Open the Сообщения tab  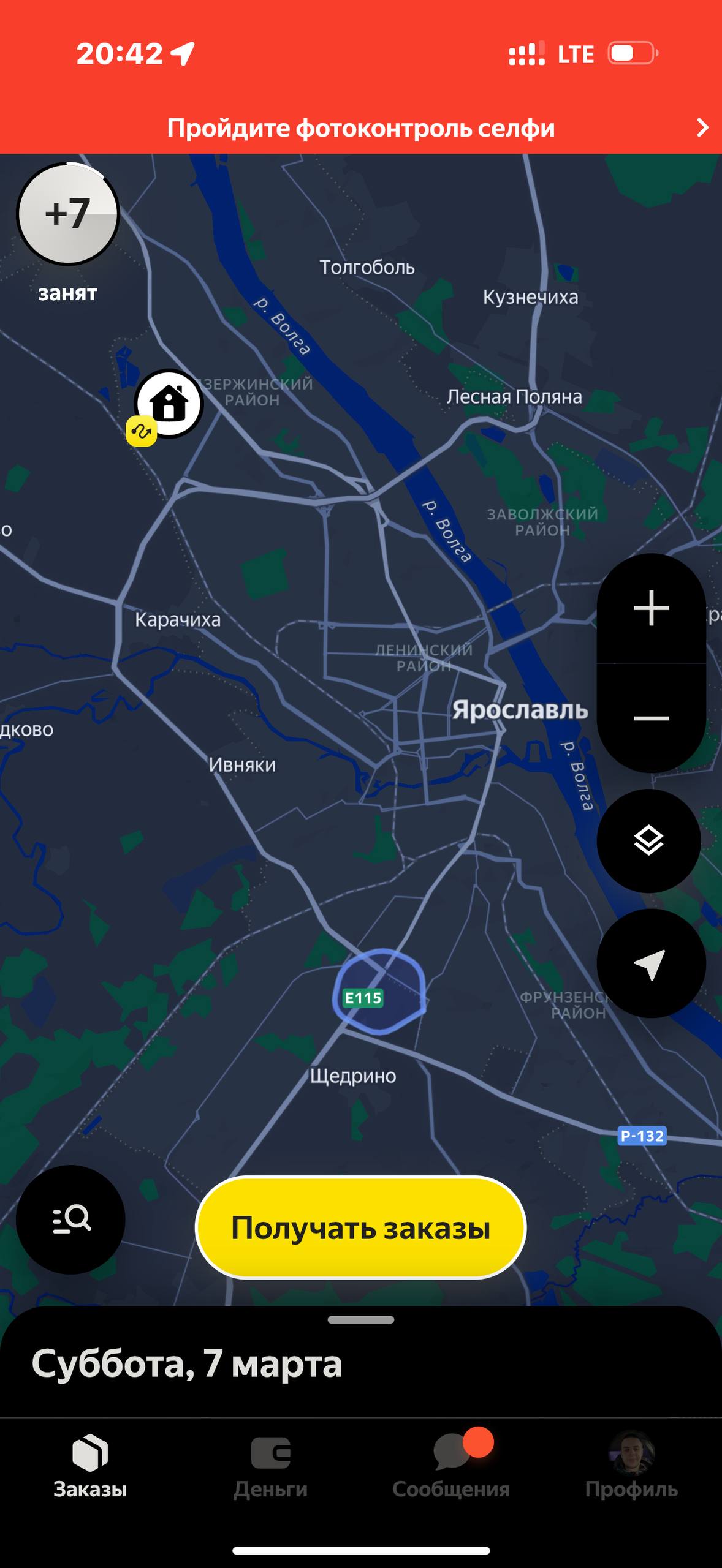(x=451, y=1466)
